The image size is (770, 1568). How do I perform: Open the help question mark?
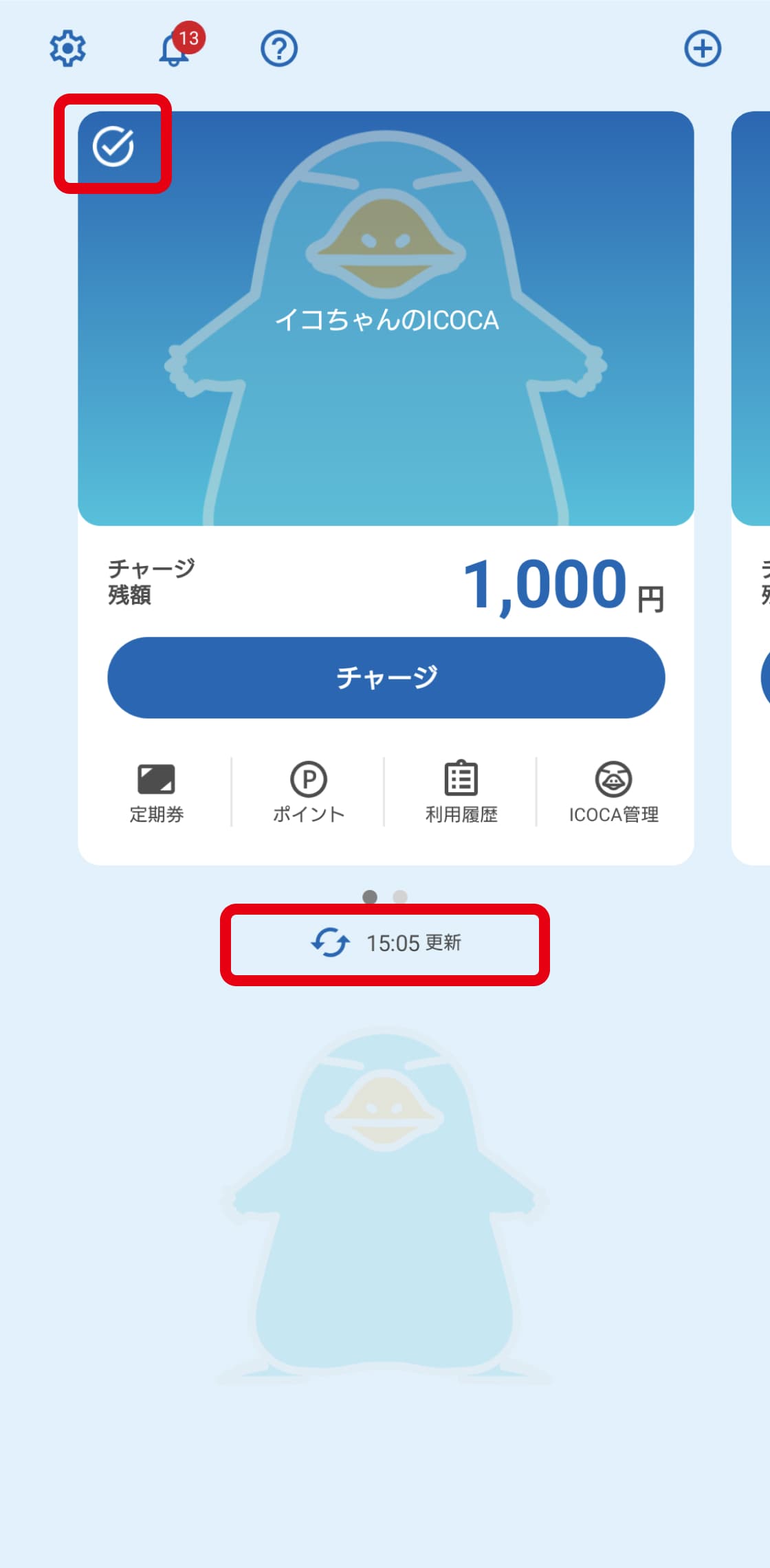[279, 49]
